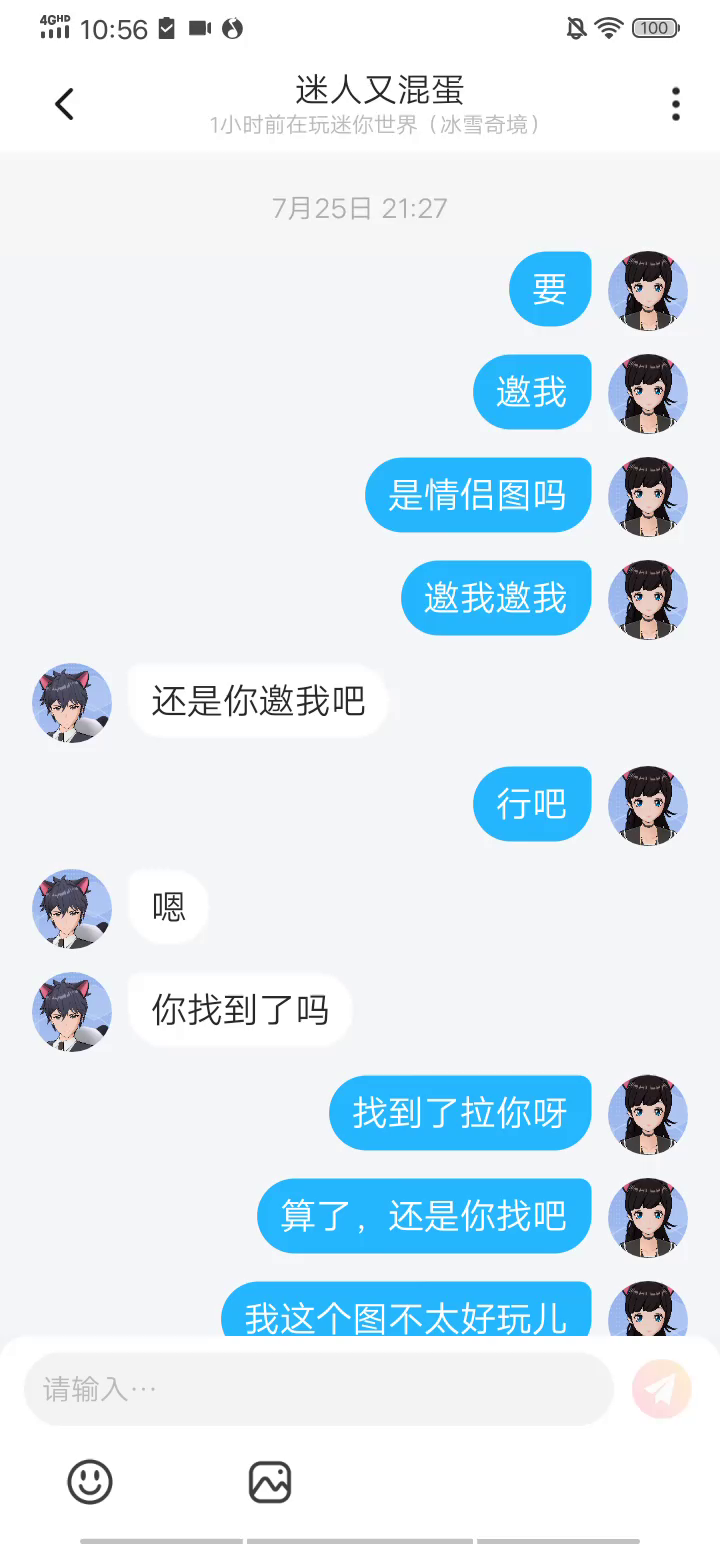Image resolution: width=720 pixels, height=1544 pixels.
Task: Open my avatar next to 是情侣图吗
Action: (648, 496)
